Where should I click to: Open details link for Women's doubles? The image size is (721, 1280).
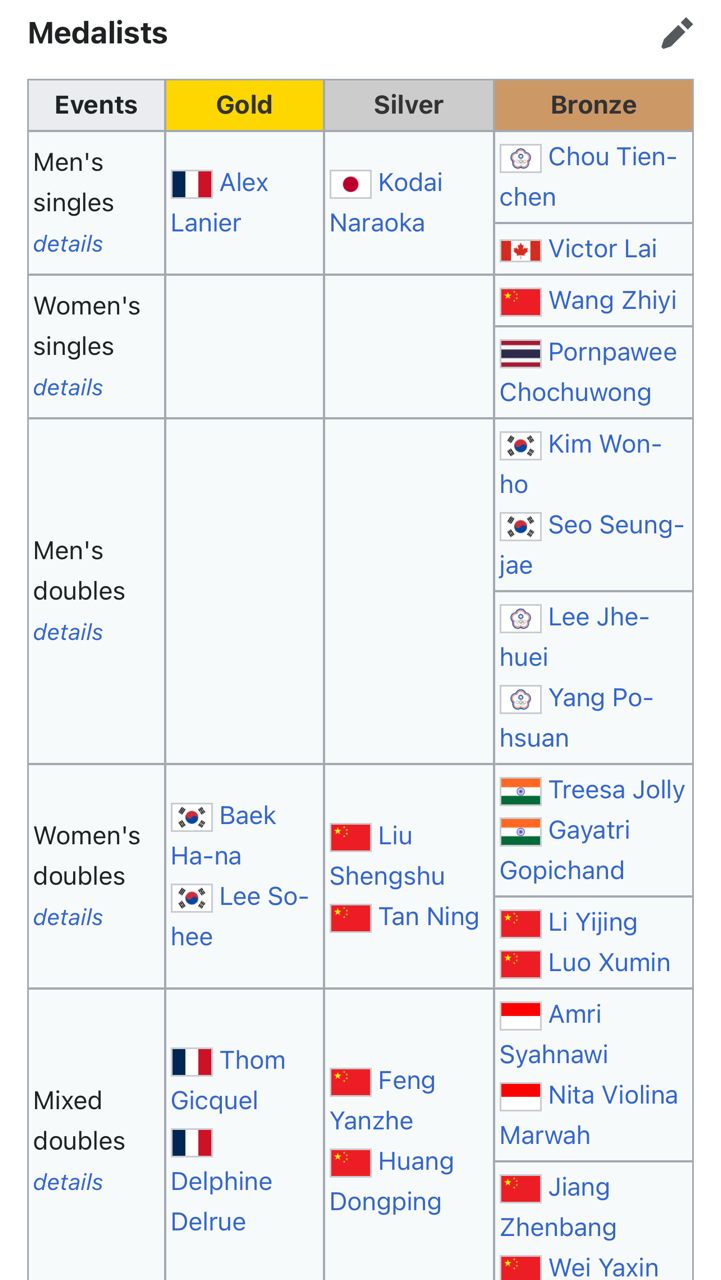(68, 918)
